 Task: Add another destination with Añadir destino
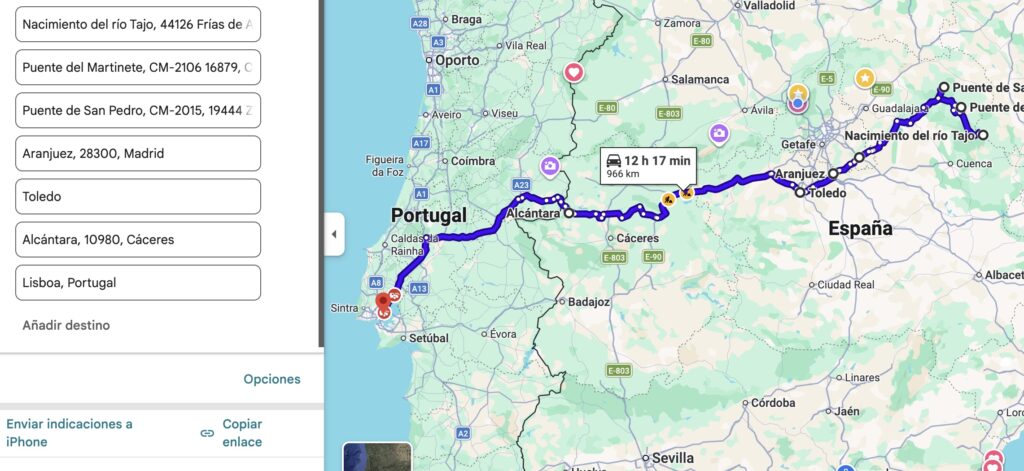point(66,325)
